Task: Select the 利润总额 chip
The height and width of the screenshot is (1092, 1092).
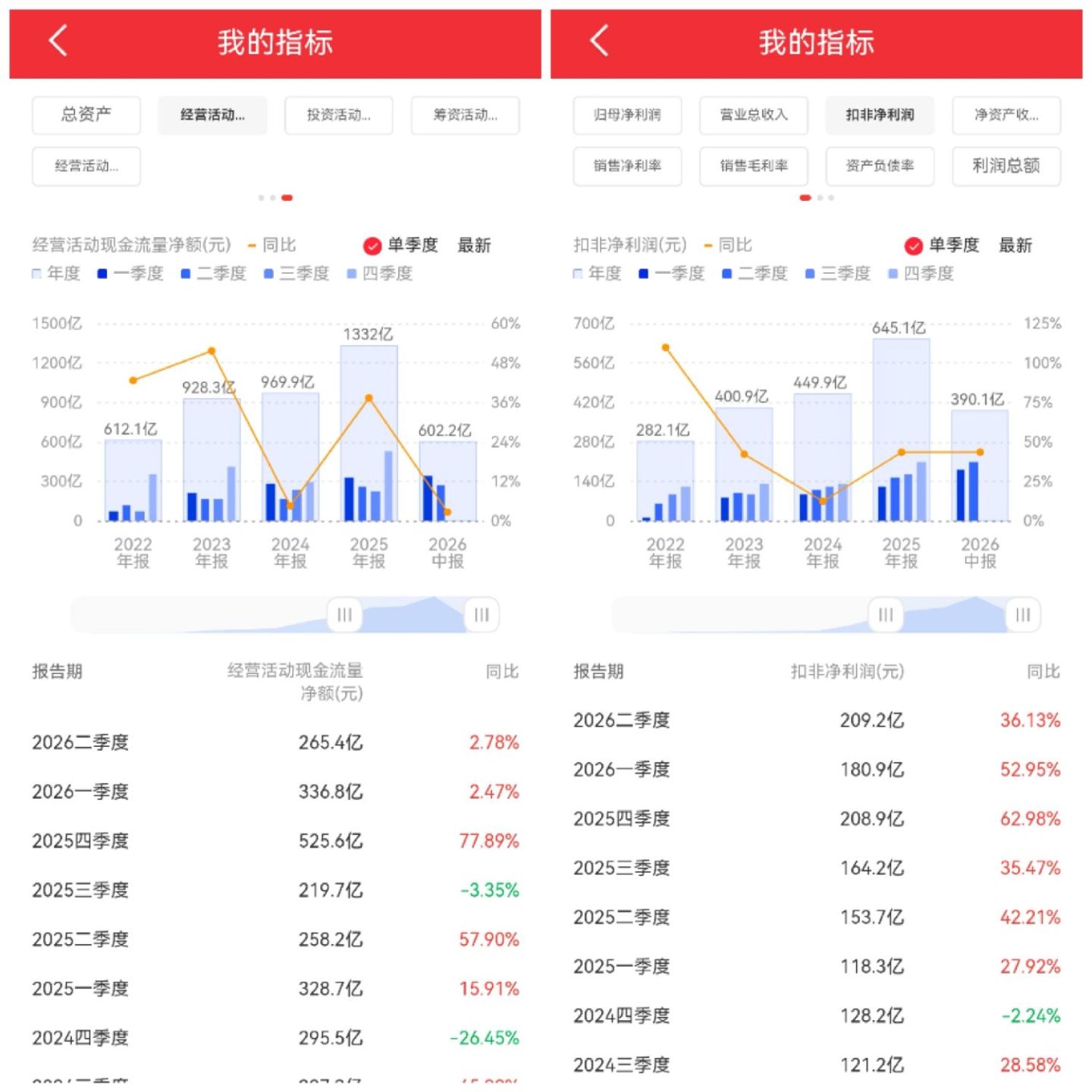Action: coord(1006,166)
